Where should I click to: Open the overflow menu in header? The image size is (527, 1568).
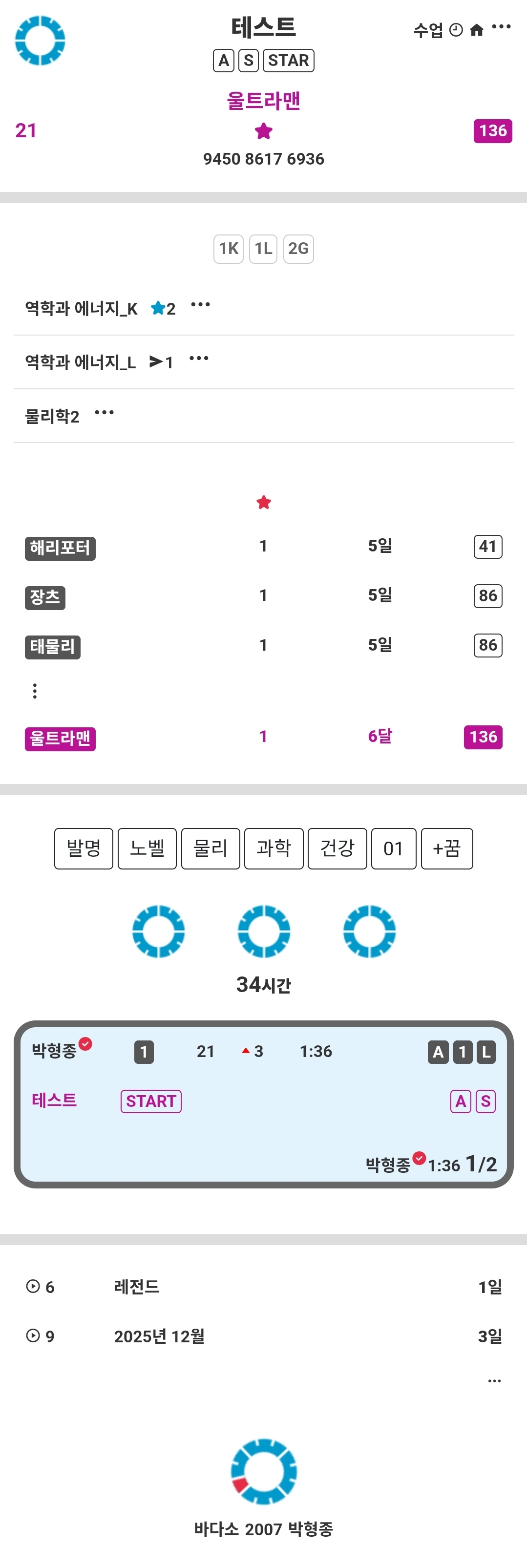[x=502, y=27]
